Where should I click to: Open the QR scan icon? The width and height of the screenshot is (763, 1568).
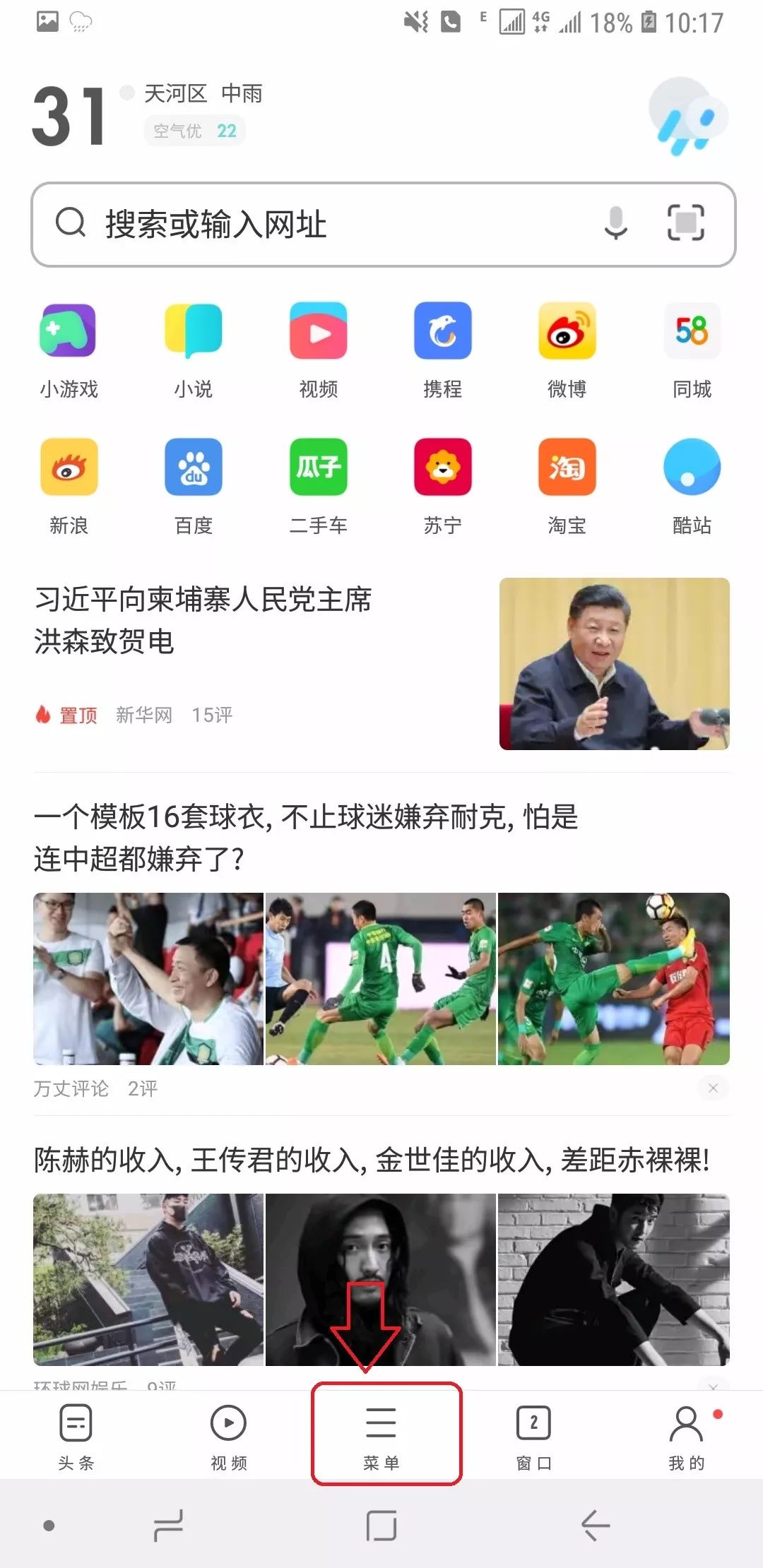click(x=685, y=223)
